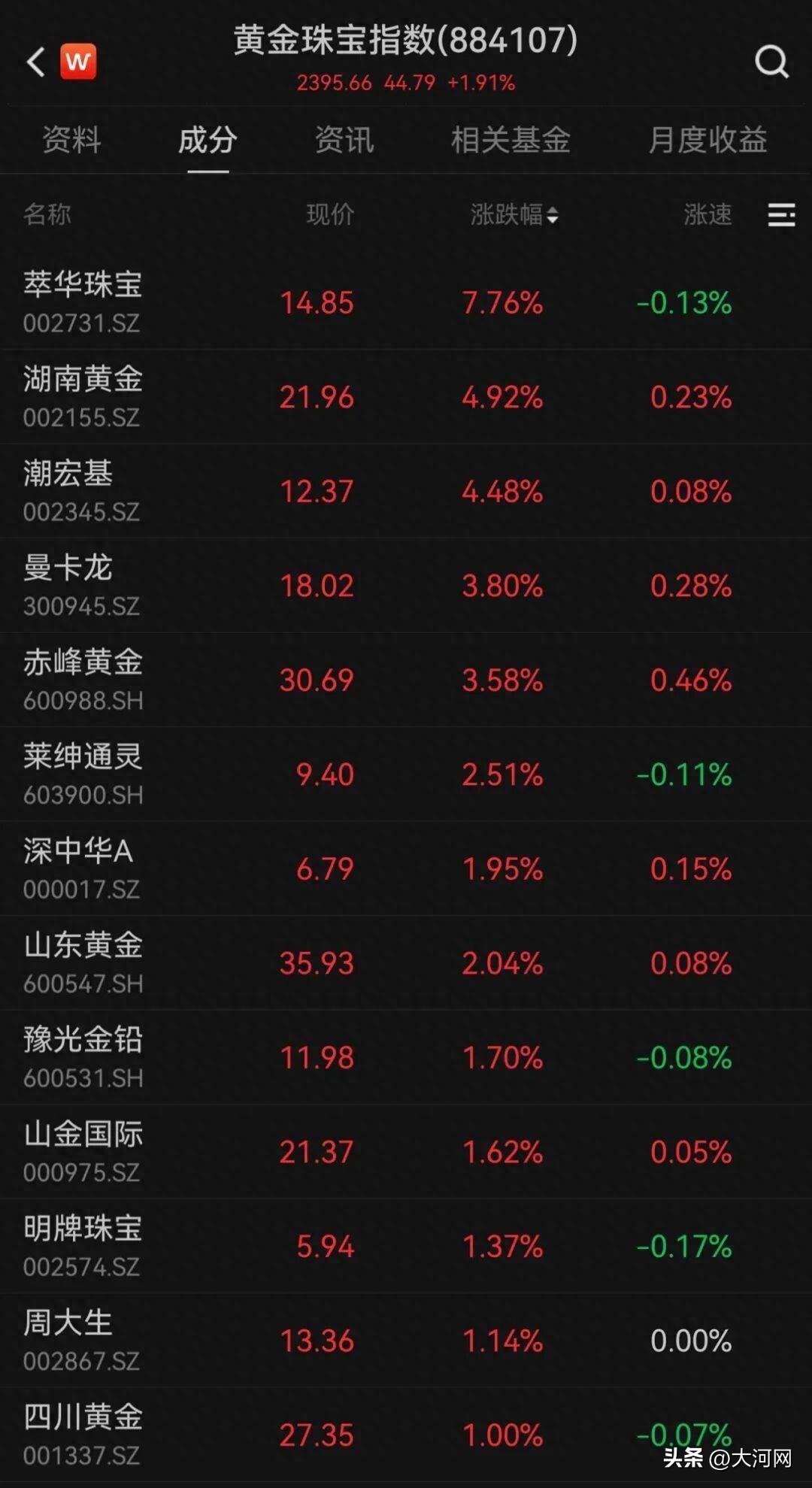Switch to the 资讯 tab
This screenshot has width=812, height=1488.
pos(344,140)
